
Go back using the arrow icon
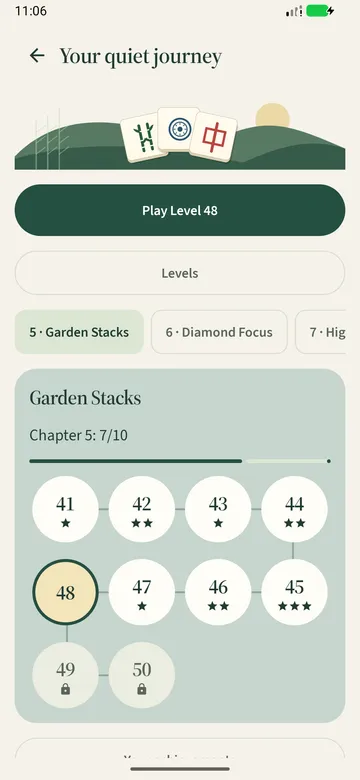(37, 56)
